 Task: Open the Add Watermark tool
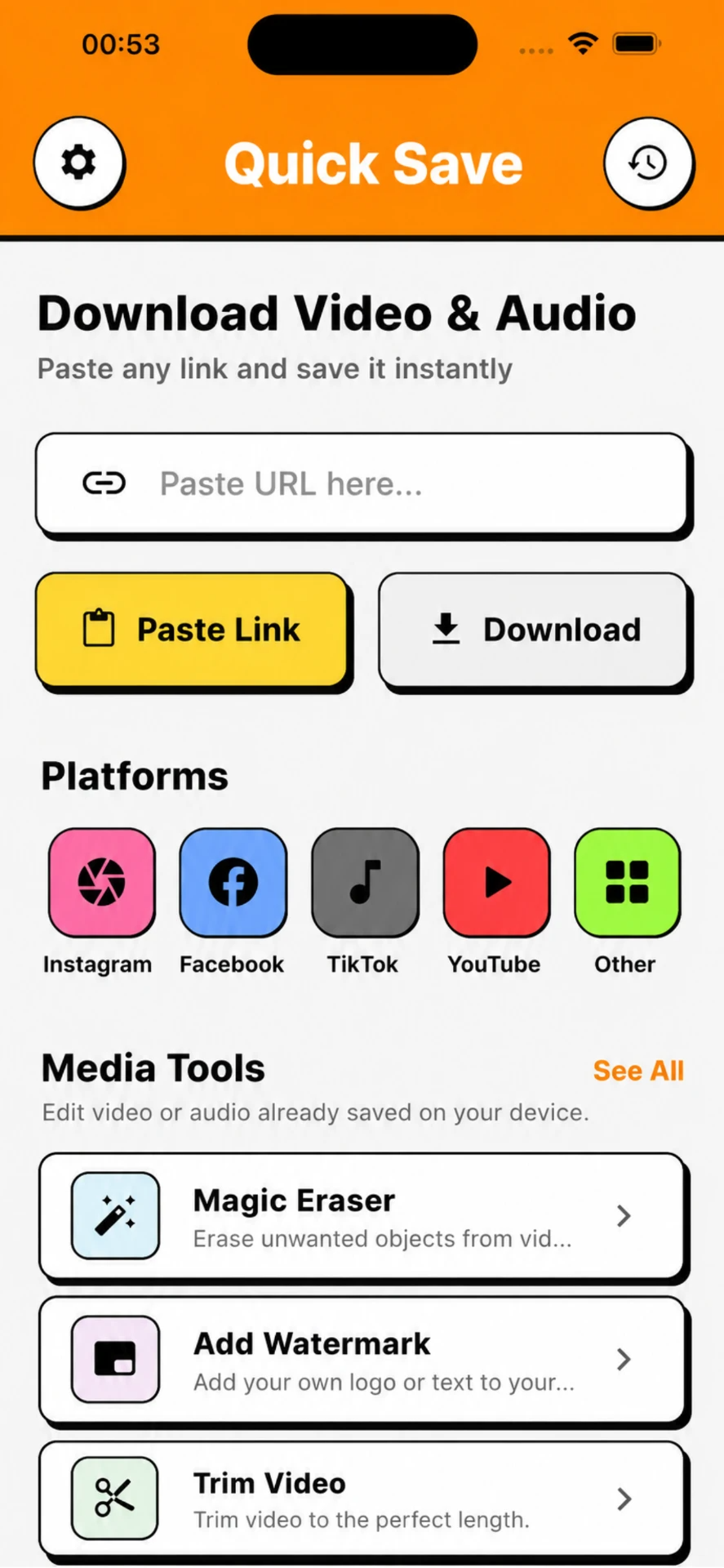[362, 1359]
